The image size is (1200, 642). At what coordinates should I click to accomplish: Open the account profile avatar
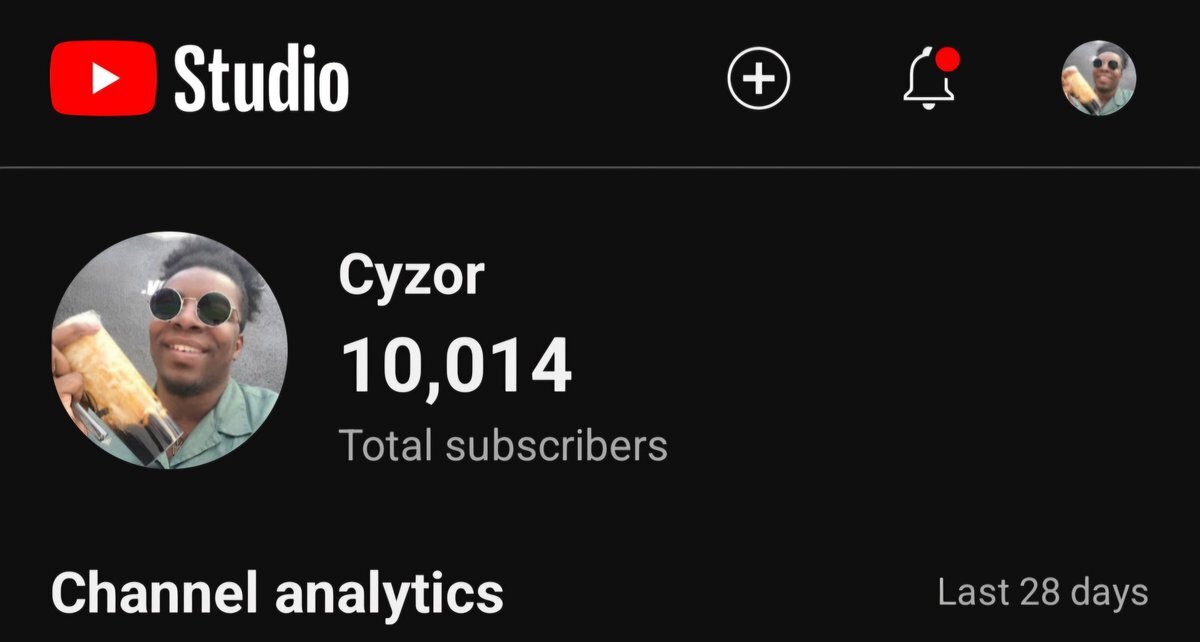point(1098,78)
